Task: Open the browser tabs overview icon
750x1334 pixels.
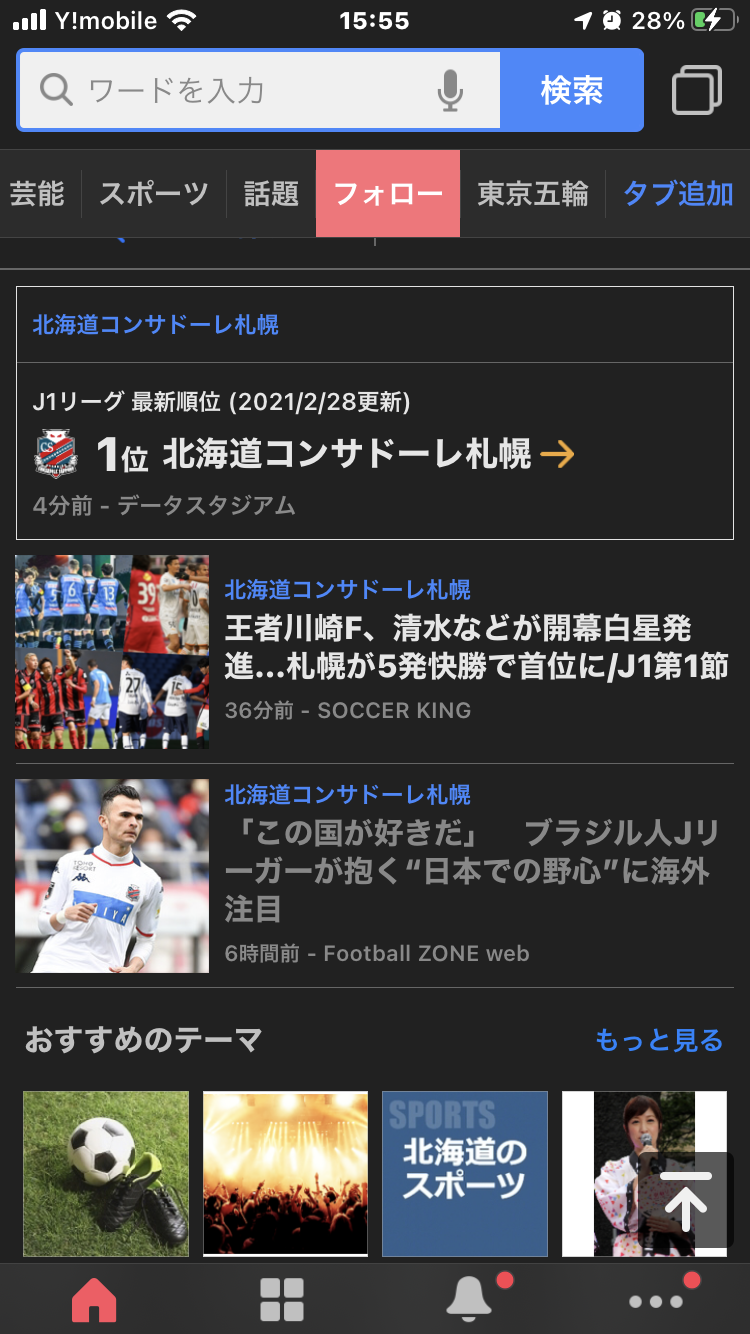Action: coord(697,91)
